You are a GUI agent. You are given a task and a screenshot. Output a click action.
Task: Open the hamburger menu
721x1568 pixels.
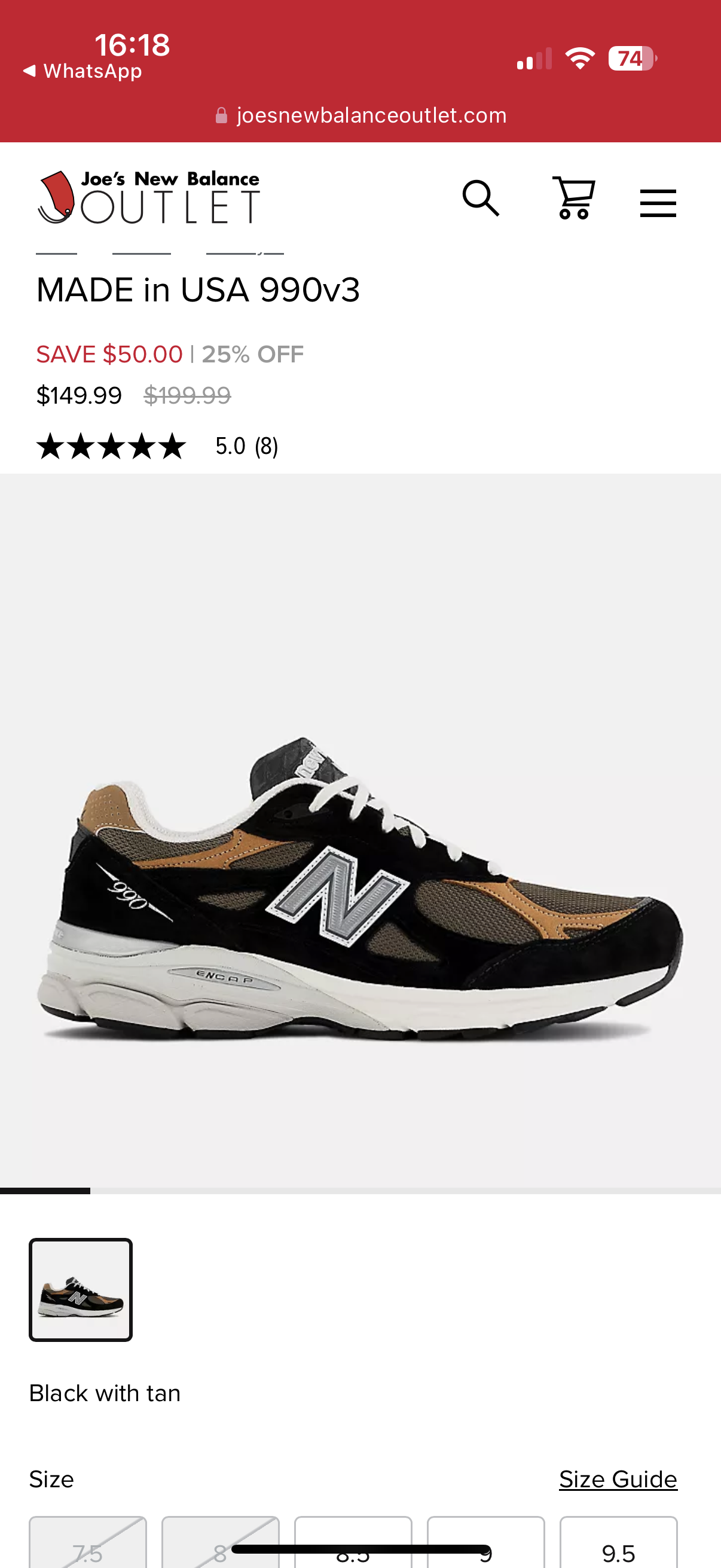(x=657, y=203)
